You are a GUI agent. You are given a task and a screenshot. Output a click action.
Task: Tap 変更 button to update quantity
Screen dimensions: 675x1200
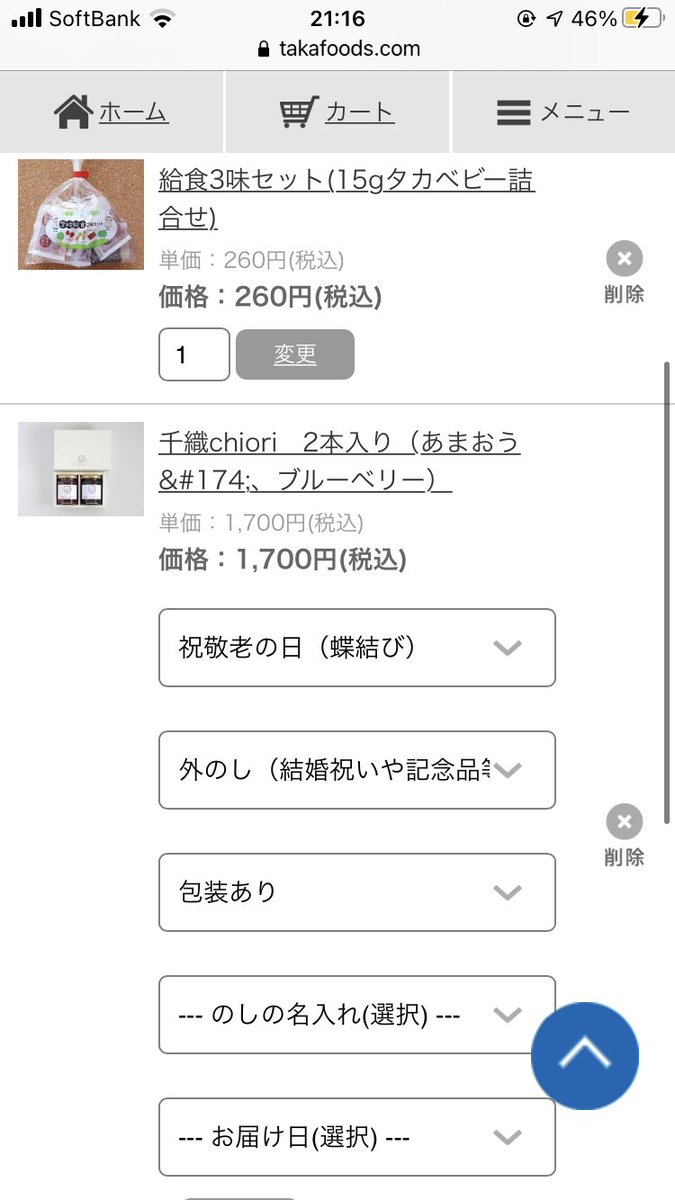[295, 355]
